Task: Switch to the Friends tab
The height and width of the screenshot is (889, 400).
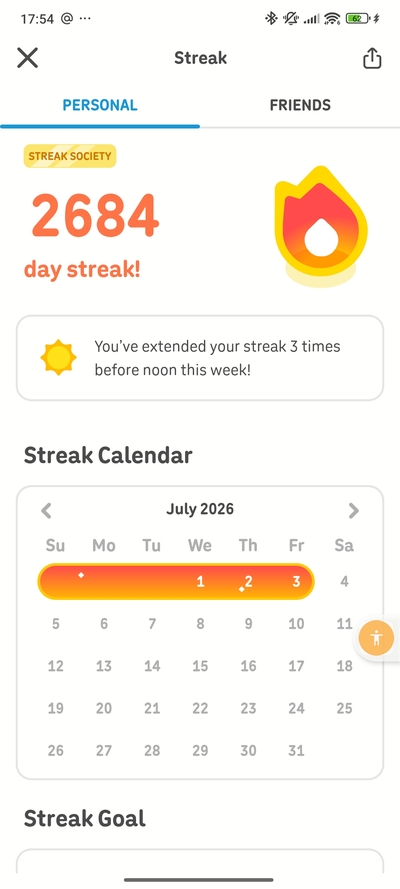Action: 300,105
